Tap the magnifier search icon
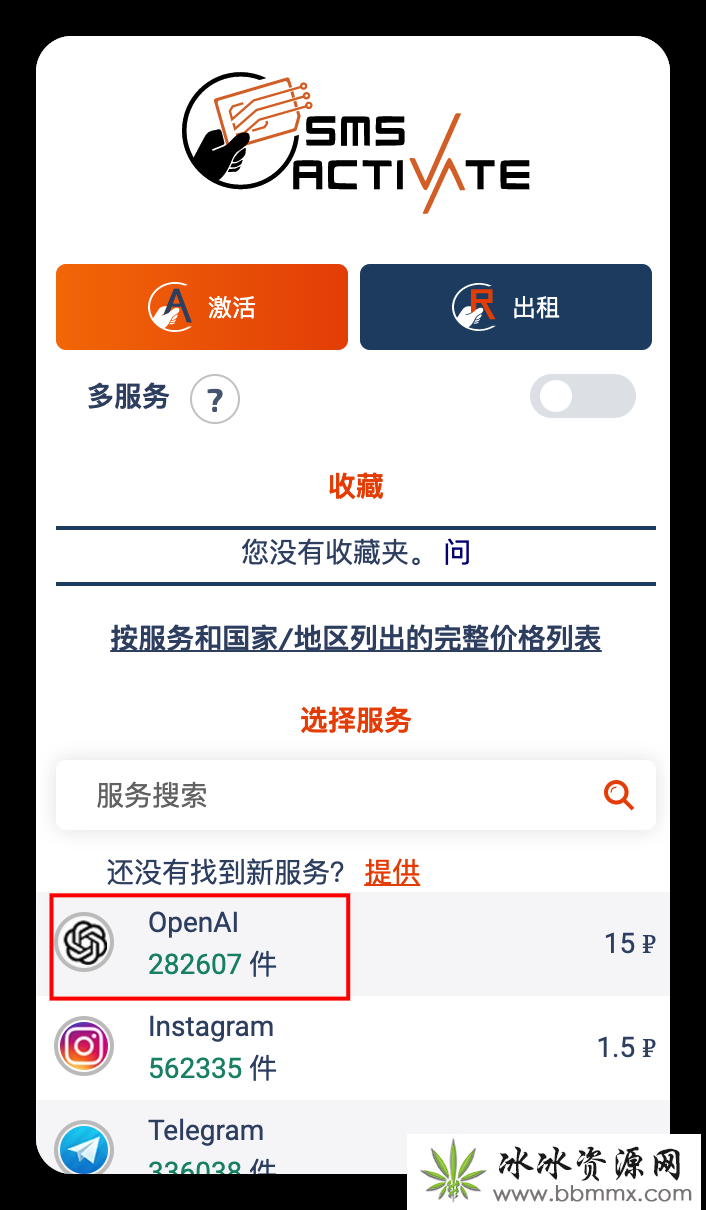This screenshot has width=706, height=1210. (x=619, y=795)
